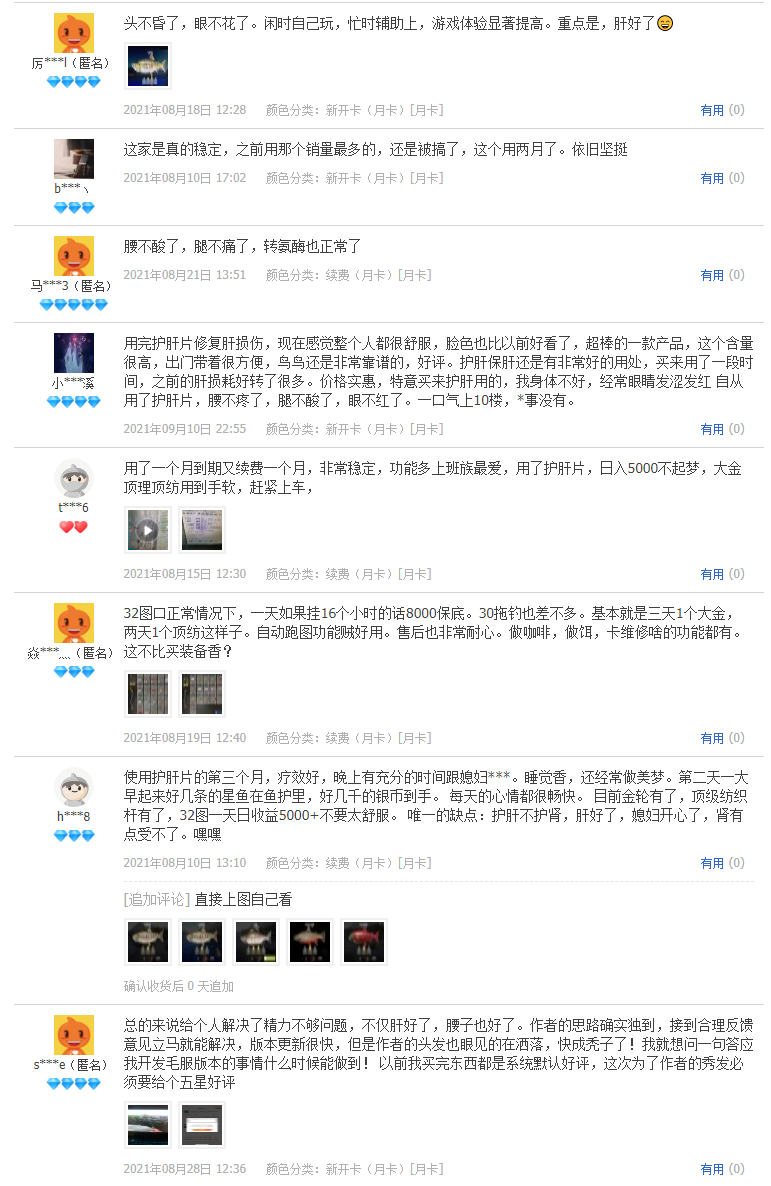This screenshot has height=1186, width=771.
Task: Tap 有用 on t***6's review
Action: pos(712,574)
